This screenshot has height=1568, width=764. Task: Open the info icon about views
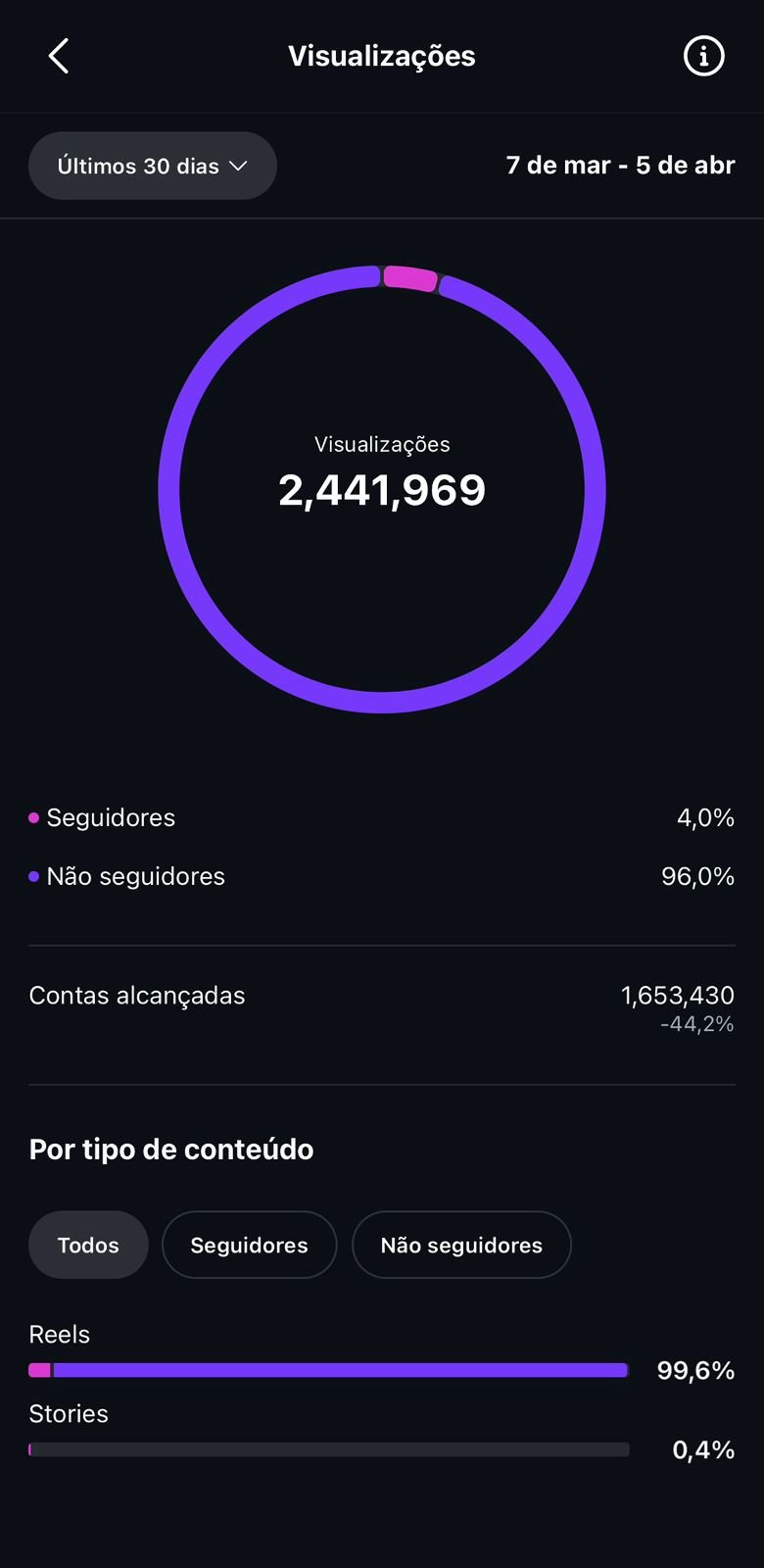tap(703, 57)
